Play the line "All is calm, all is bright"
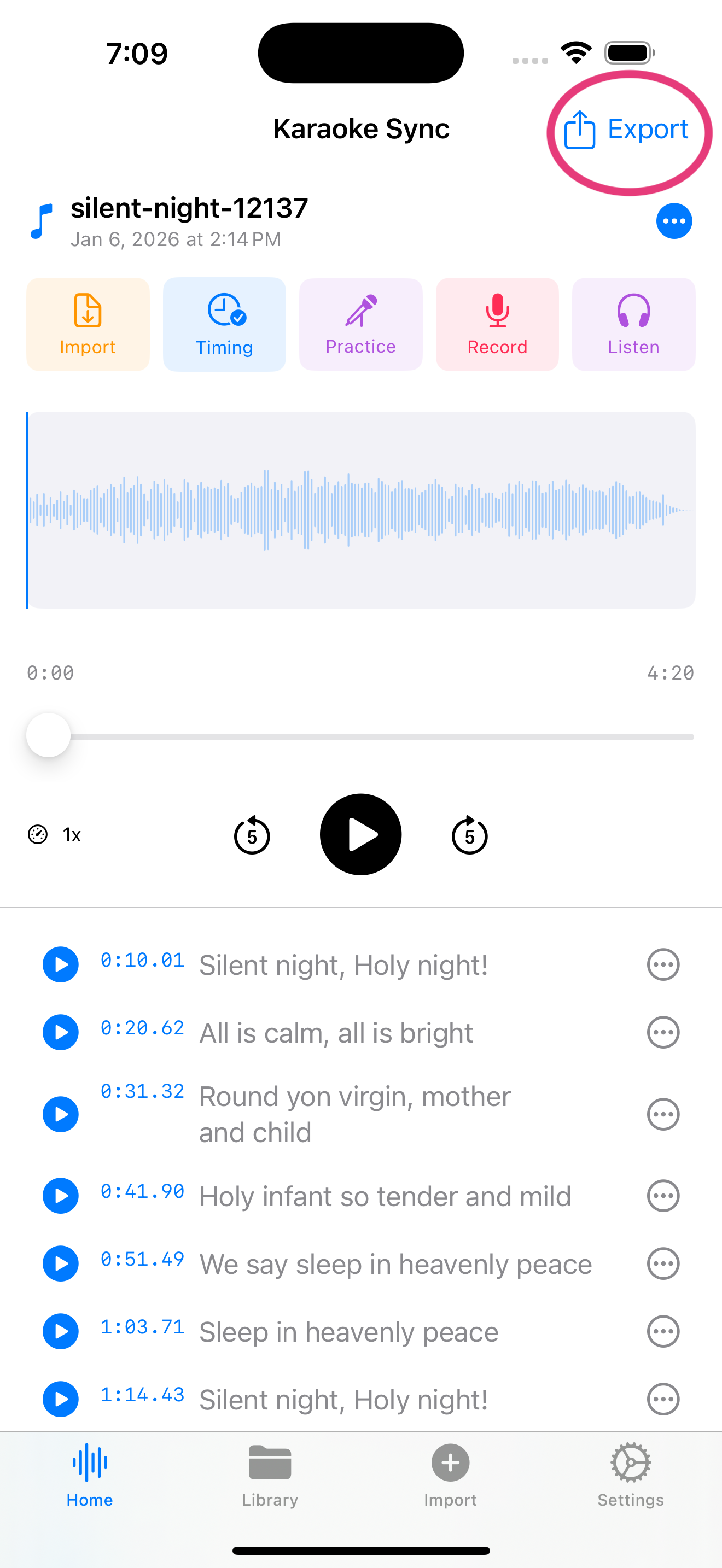The image size is (722, 1568). [x=60, y=1032]
